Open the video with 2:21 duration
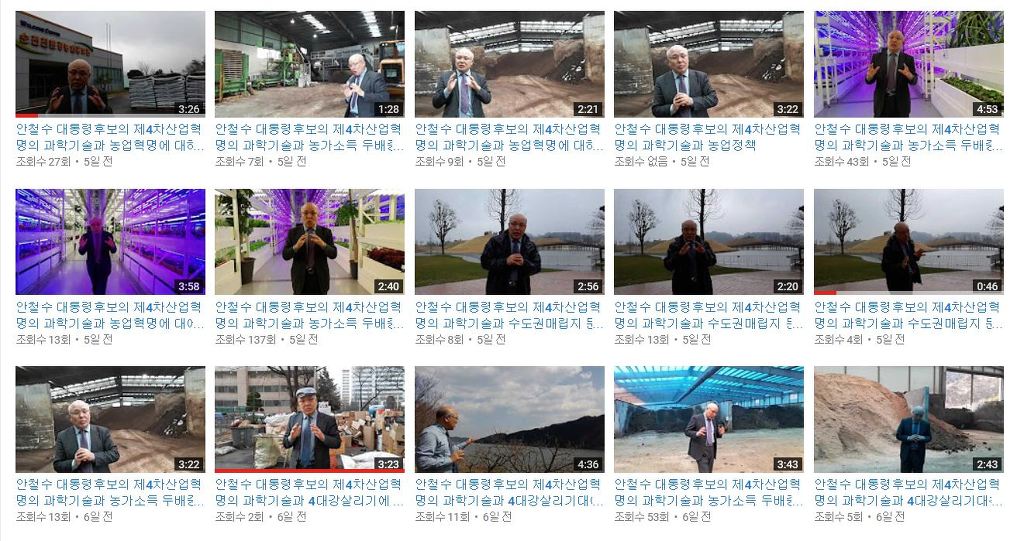1024x541 pixels. click(509, 64)
